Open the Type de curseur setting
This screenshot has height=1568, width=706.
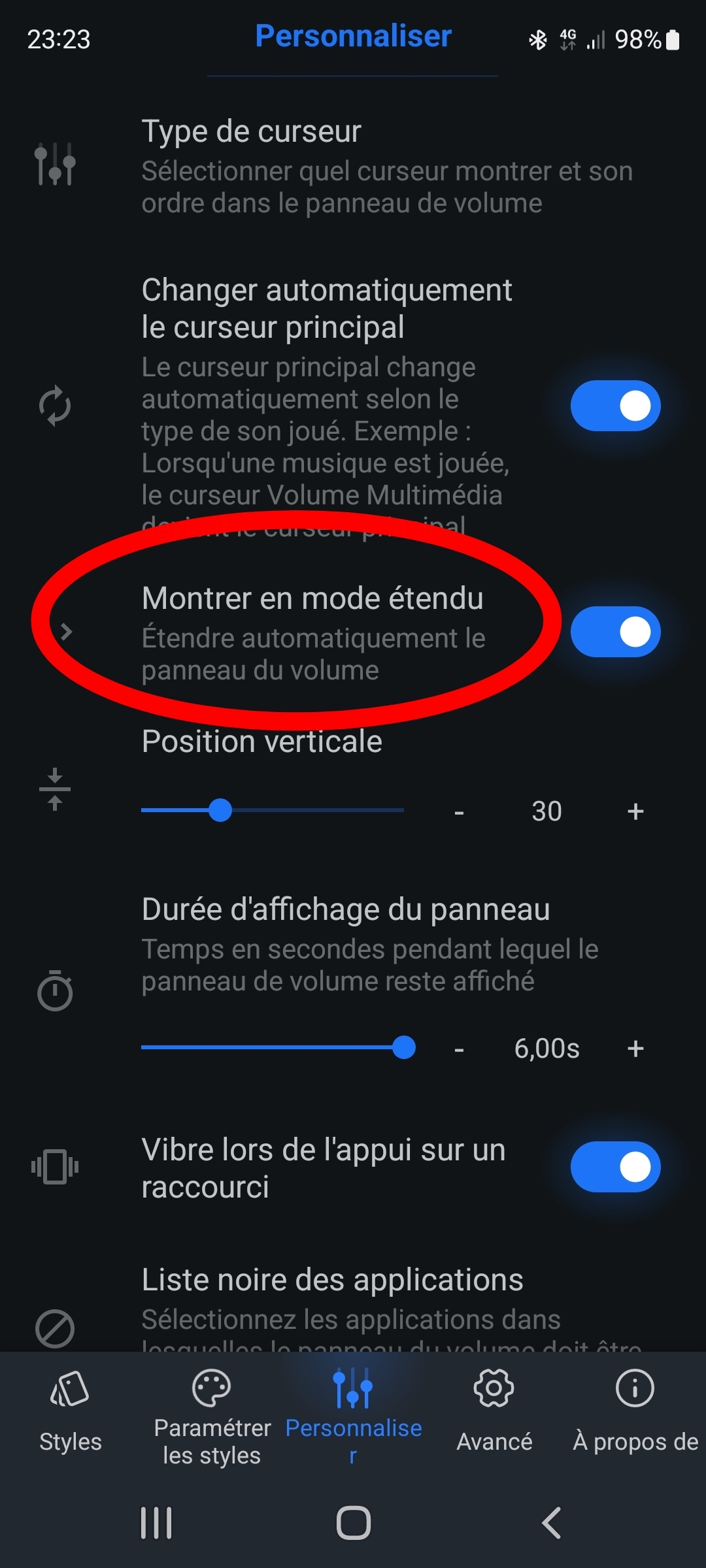353,166
